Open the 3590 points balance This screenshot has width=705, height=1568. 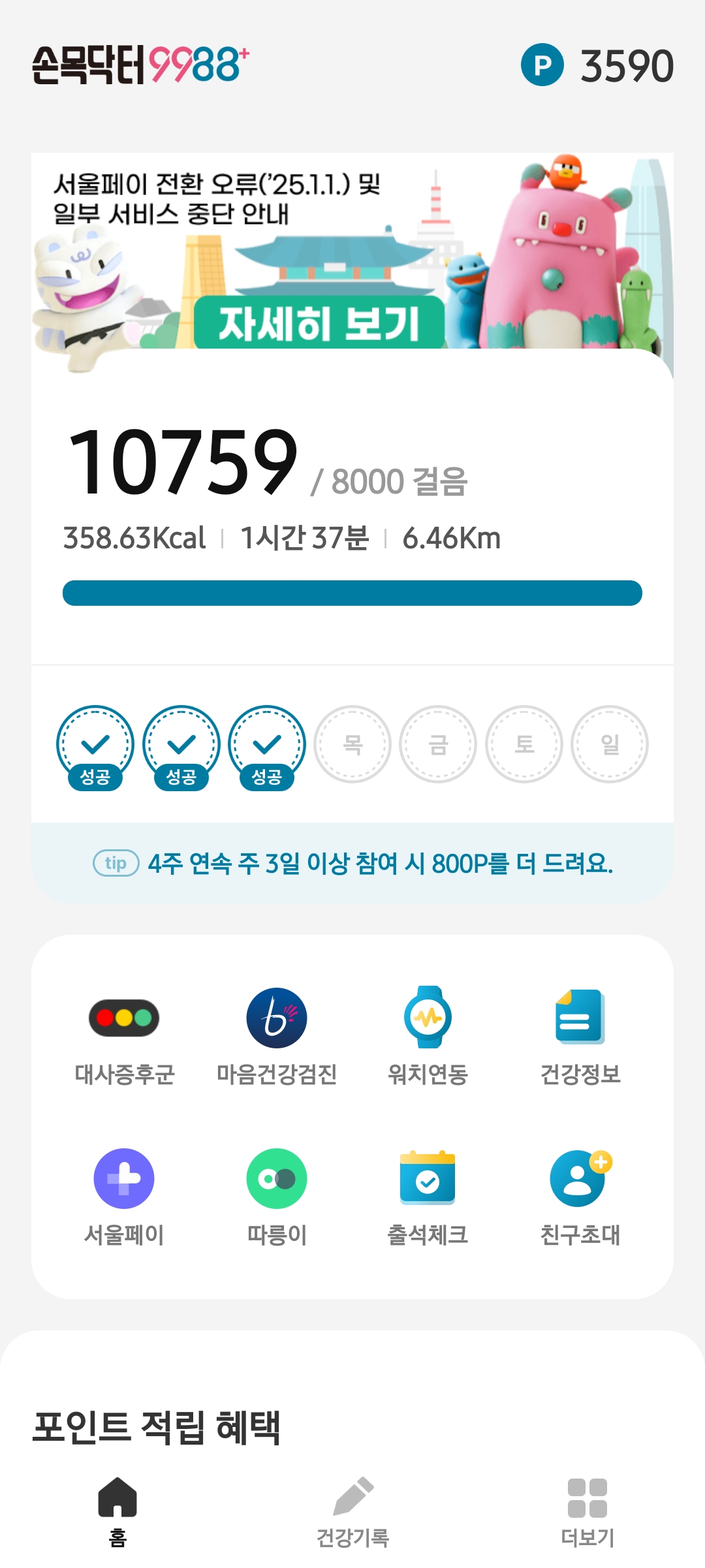(597, 65)
